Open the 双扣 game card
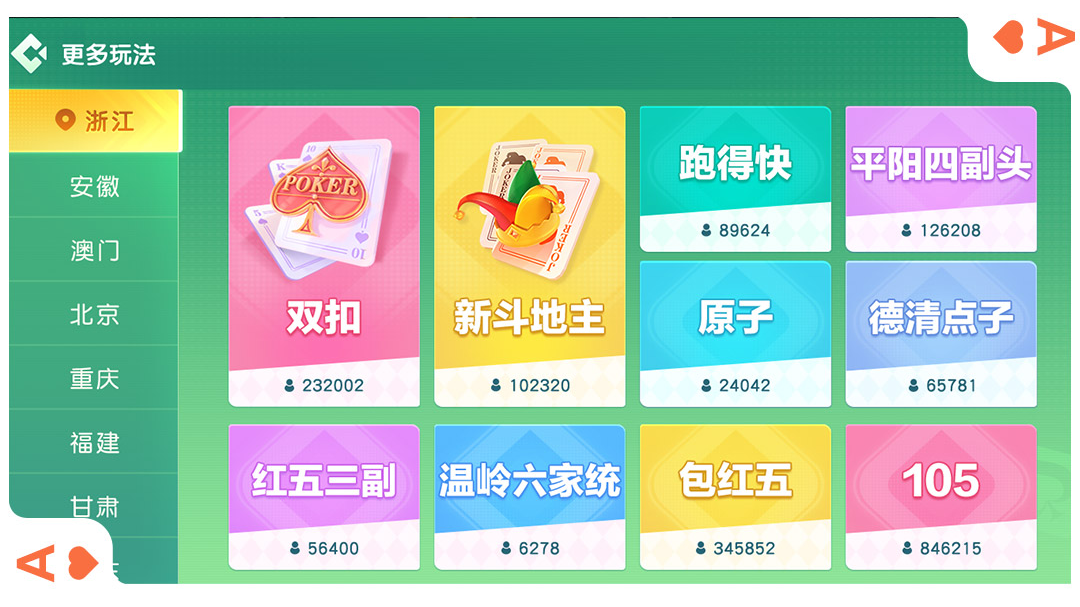 [x=324, y=256]
